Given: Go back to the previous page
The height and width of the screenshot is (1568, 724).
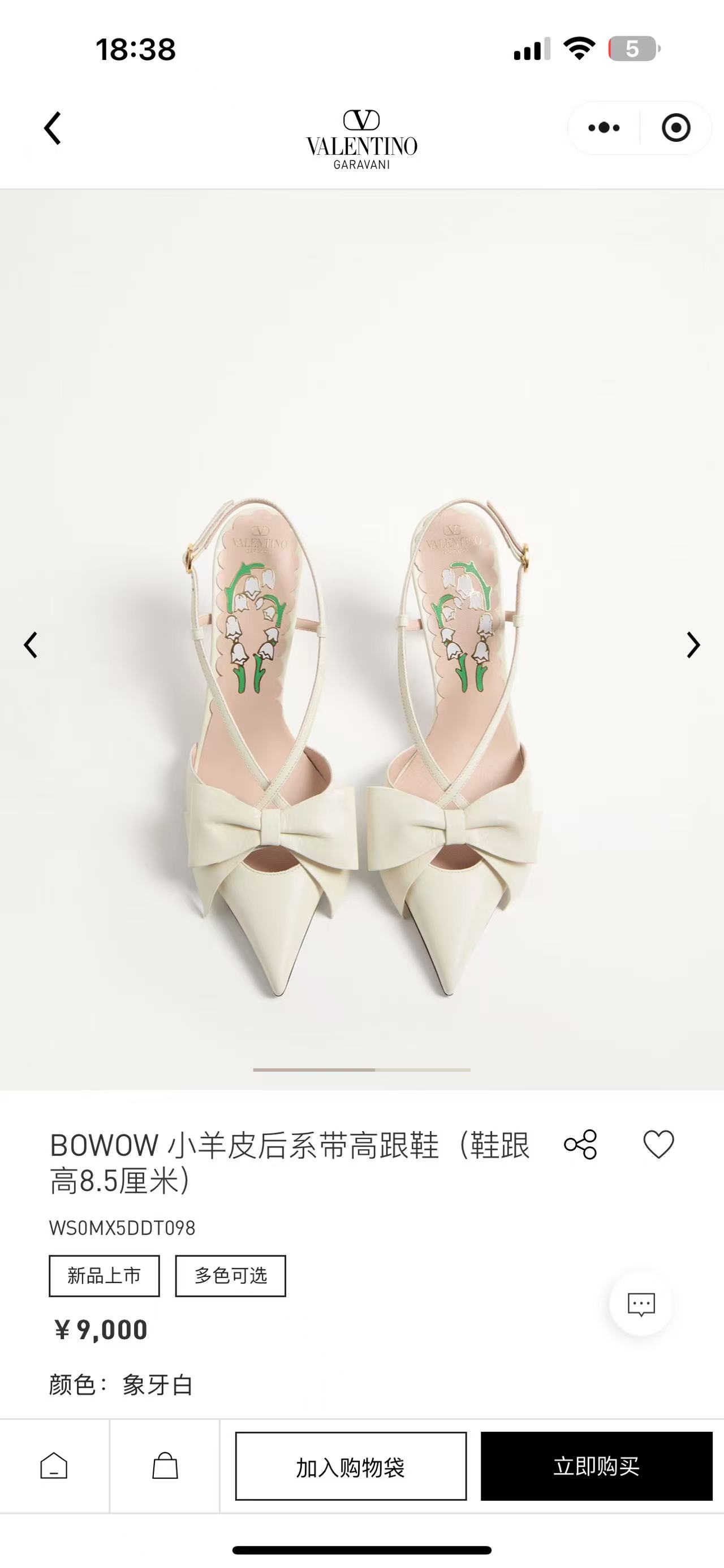Looking at the screenshot, I should [x=53, y=128].
